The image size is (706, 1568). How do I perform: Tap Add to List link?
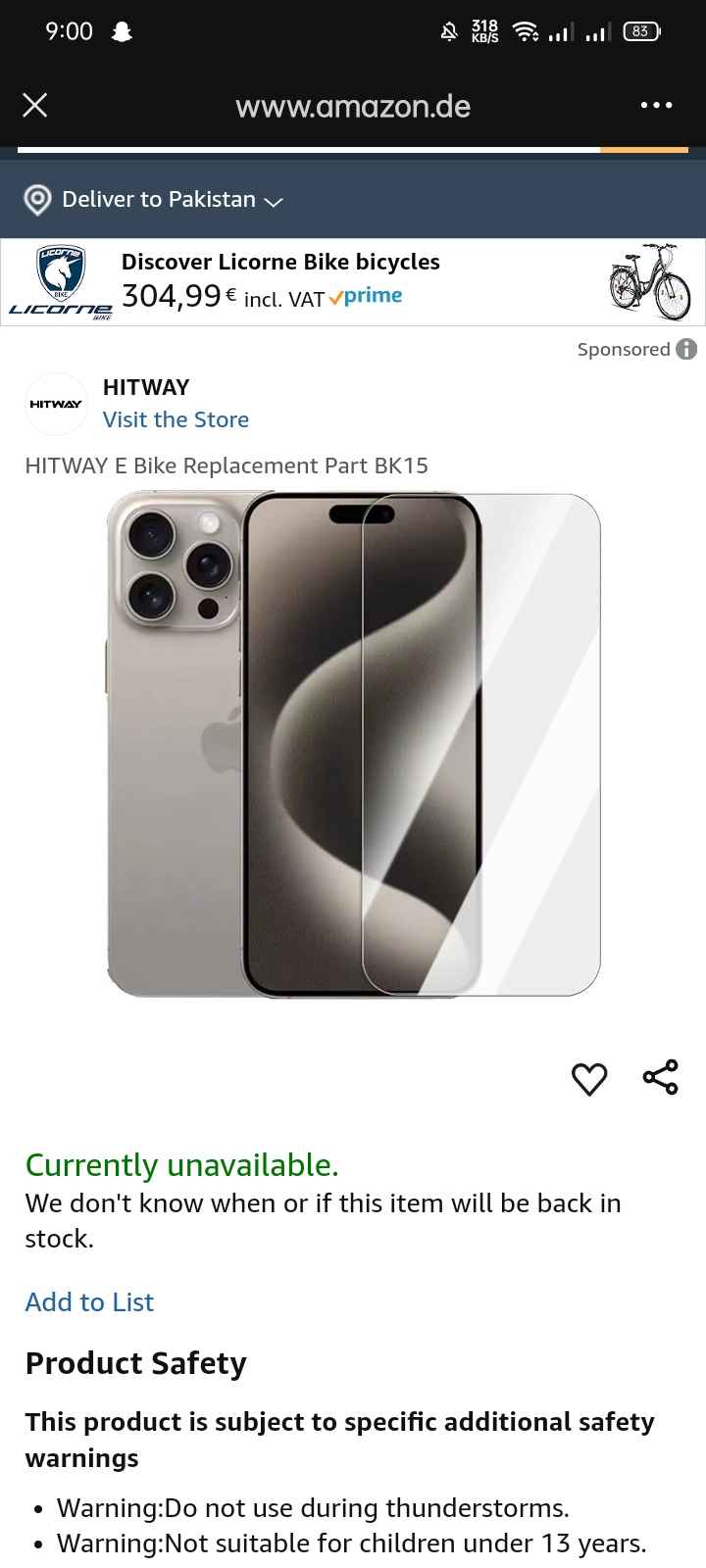[x=89, y=1301]
